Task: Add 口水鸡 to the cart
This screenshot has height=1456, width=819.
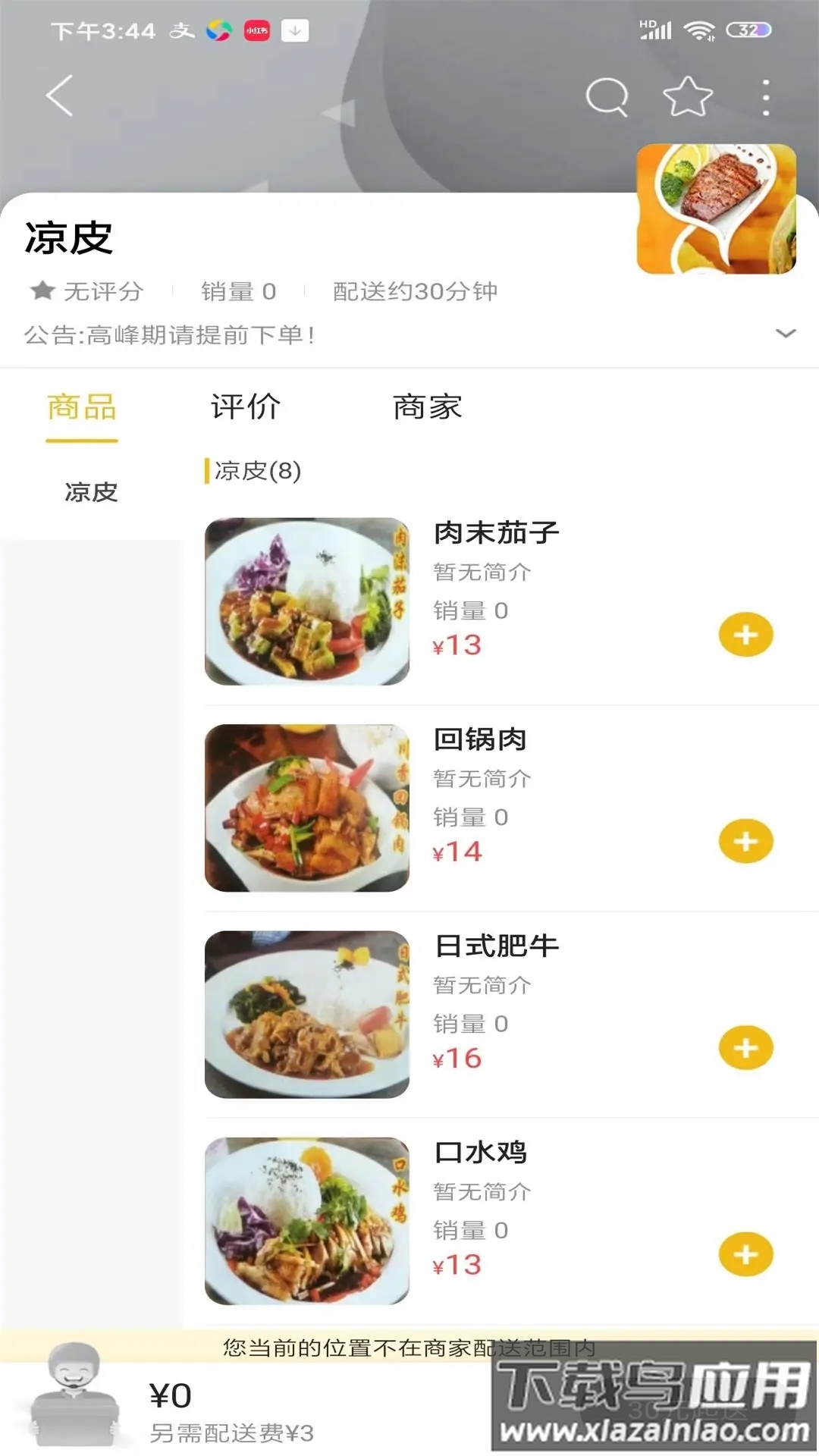Action: [x=745, y=1254]
